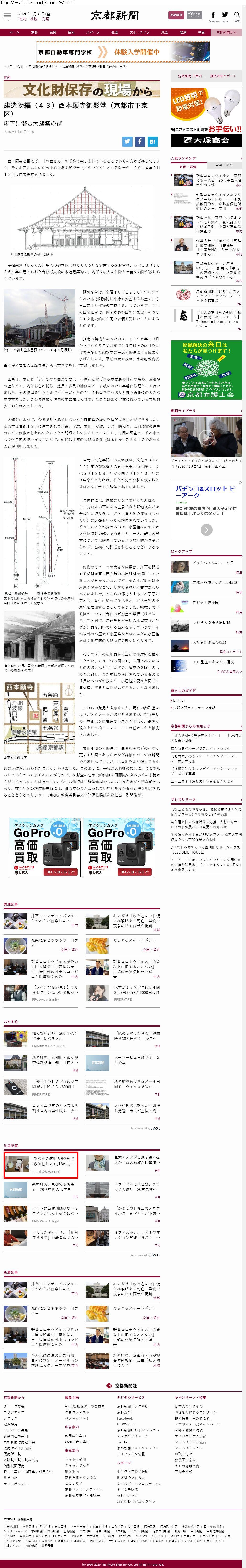
Task: Share the article on Facebook
Action: tap(139, 141)
